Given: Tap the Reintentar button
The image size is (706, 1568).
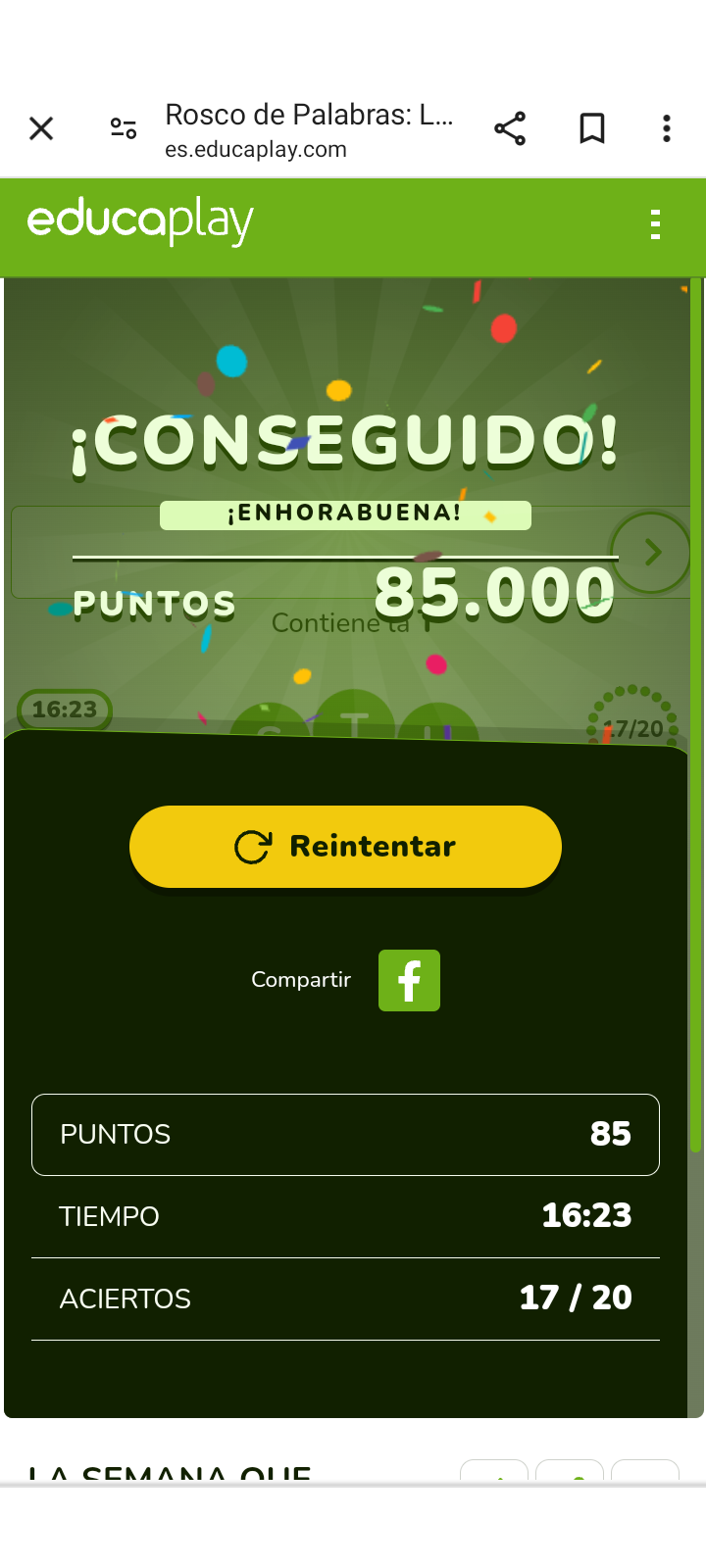Looking at the screenshot, I should click(x=345, y=847).
